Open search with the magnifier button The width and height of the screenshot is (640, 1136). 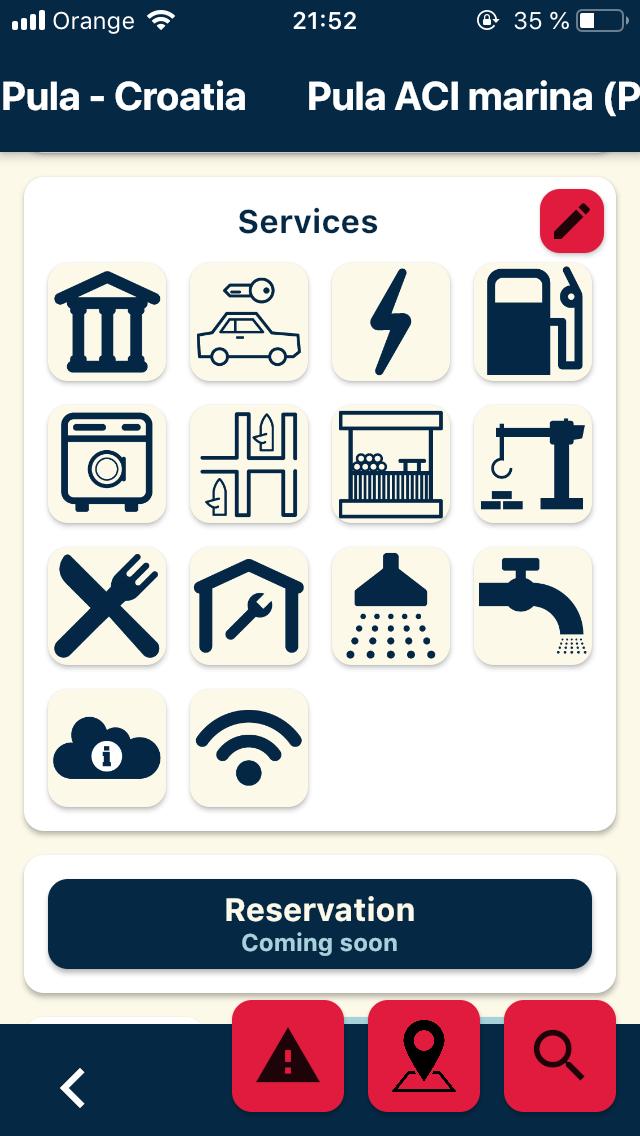560,1056
